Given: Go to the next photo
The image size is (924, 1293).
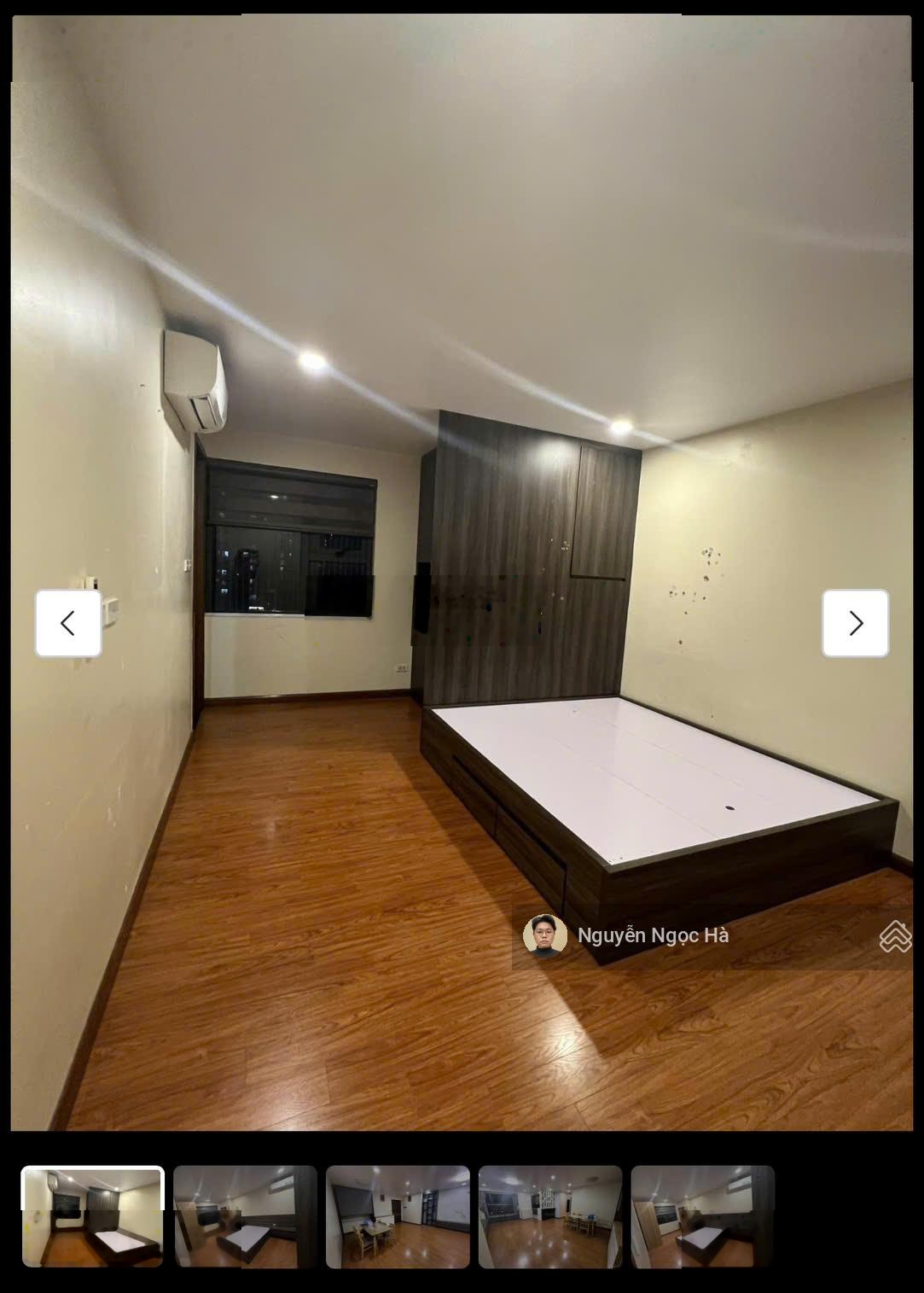Looking at the screenshot, I should tap(855, 623).
